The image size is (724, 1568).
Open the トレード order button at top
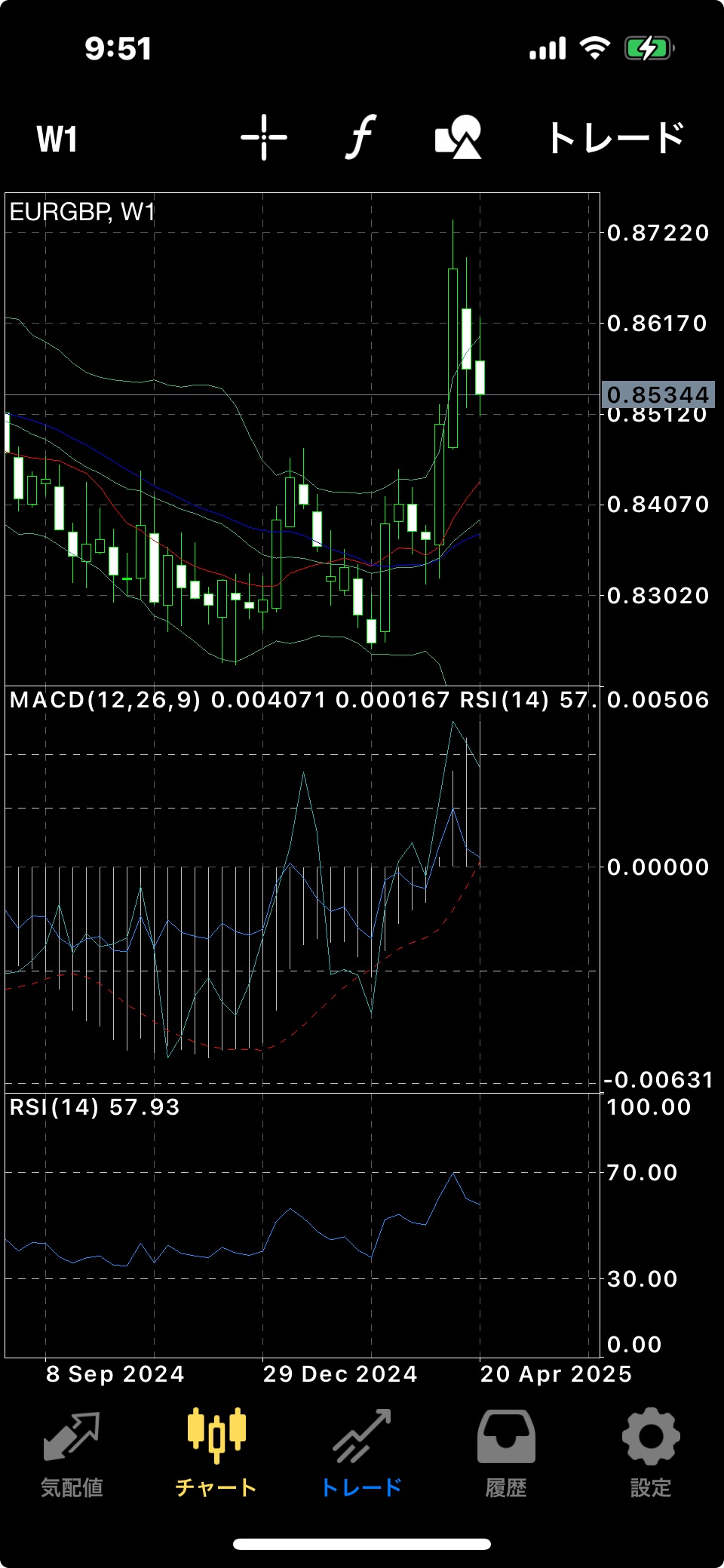click(x=616, y=138)
